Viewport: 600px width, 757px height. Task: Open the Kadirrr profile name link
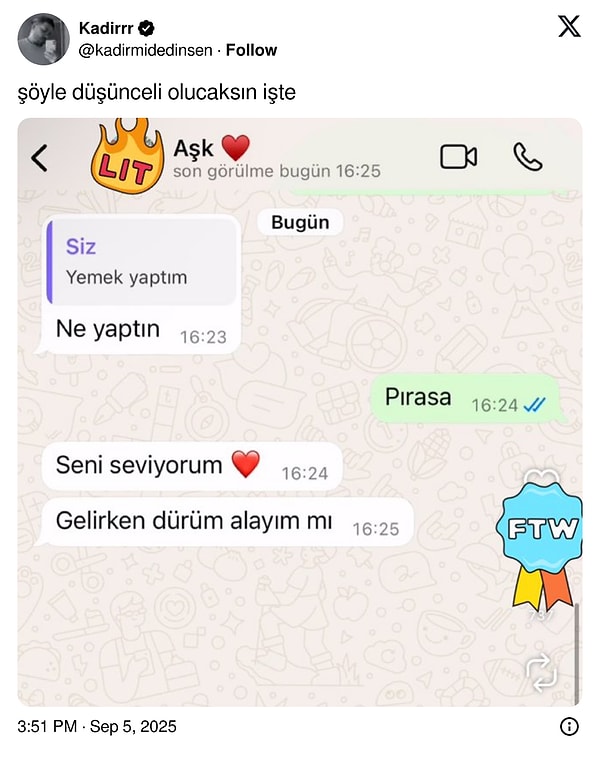click(107, 28)
